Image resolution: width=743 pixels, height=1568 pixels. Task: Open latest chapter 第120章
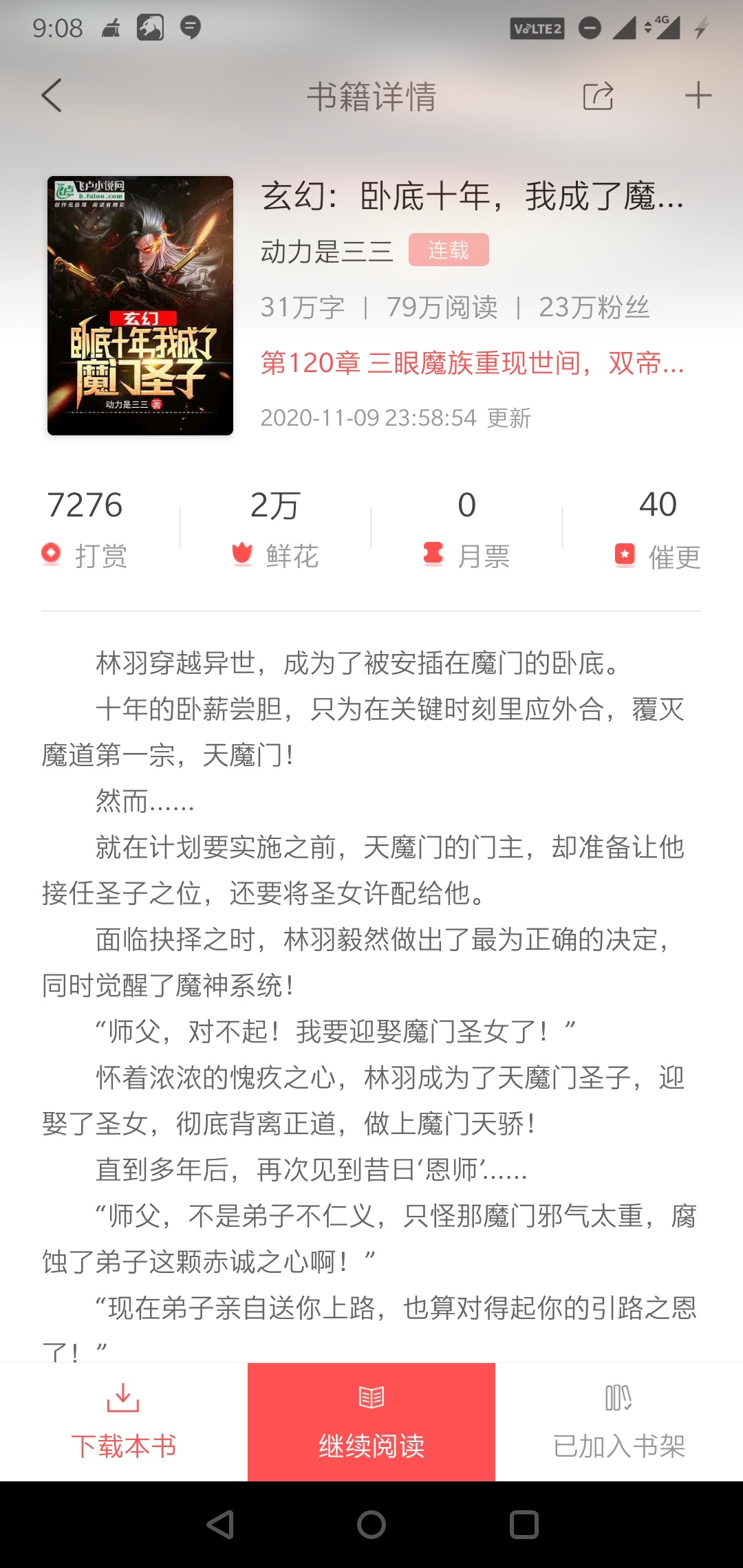point(472,362)
